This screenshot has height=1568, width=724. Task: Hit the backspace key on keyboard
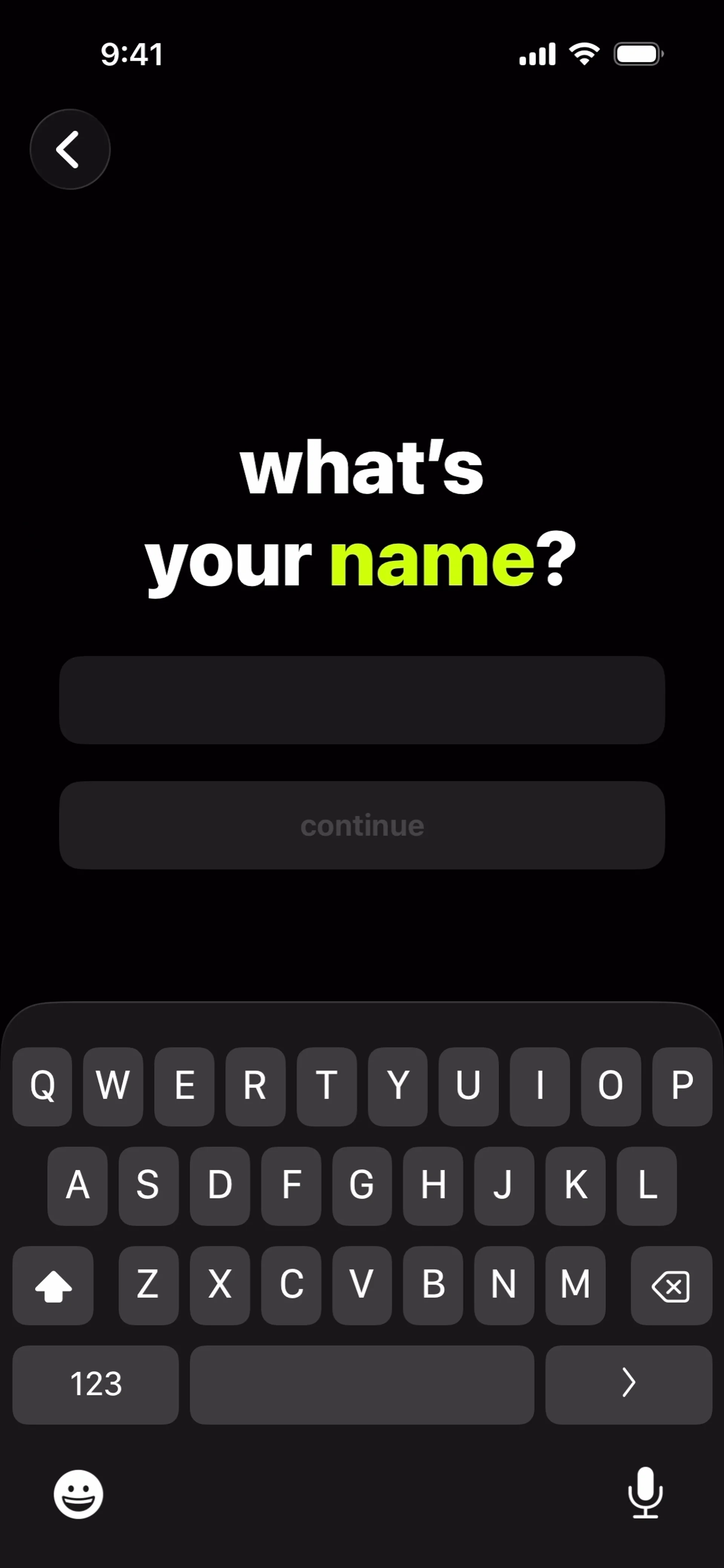coord(671,1285)
